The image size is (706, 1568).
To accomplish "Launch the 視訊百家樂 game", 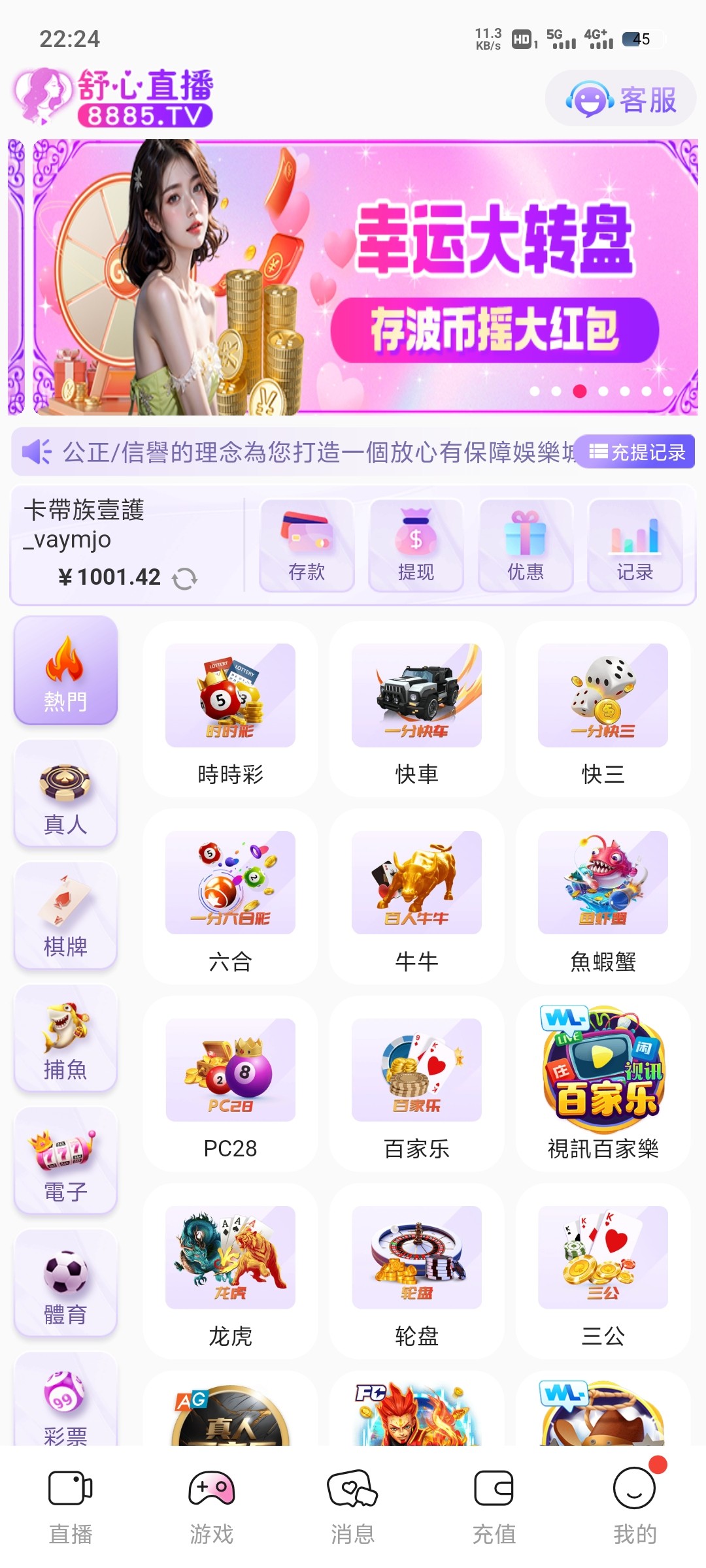I will pyautogui.click(x=603, y=1083).
